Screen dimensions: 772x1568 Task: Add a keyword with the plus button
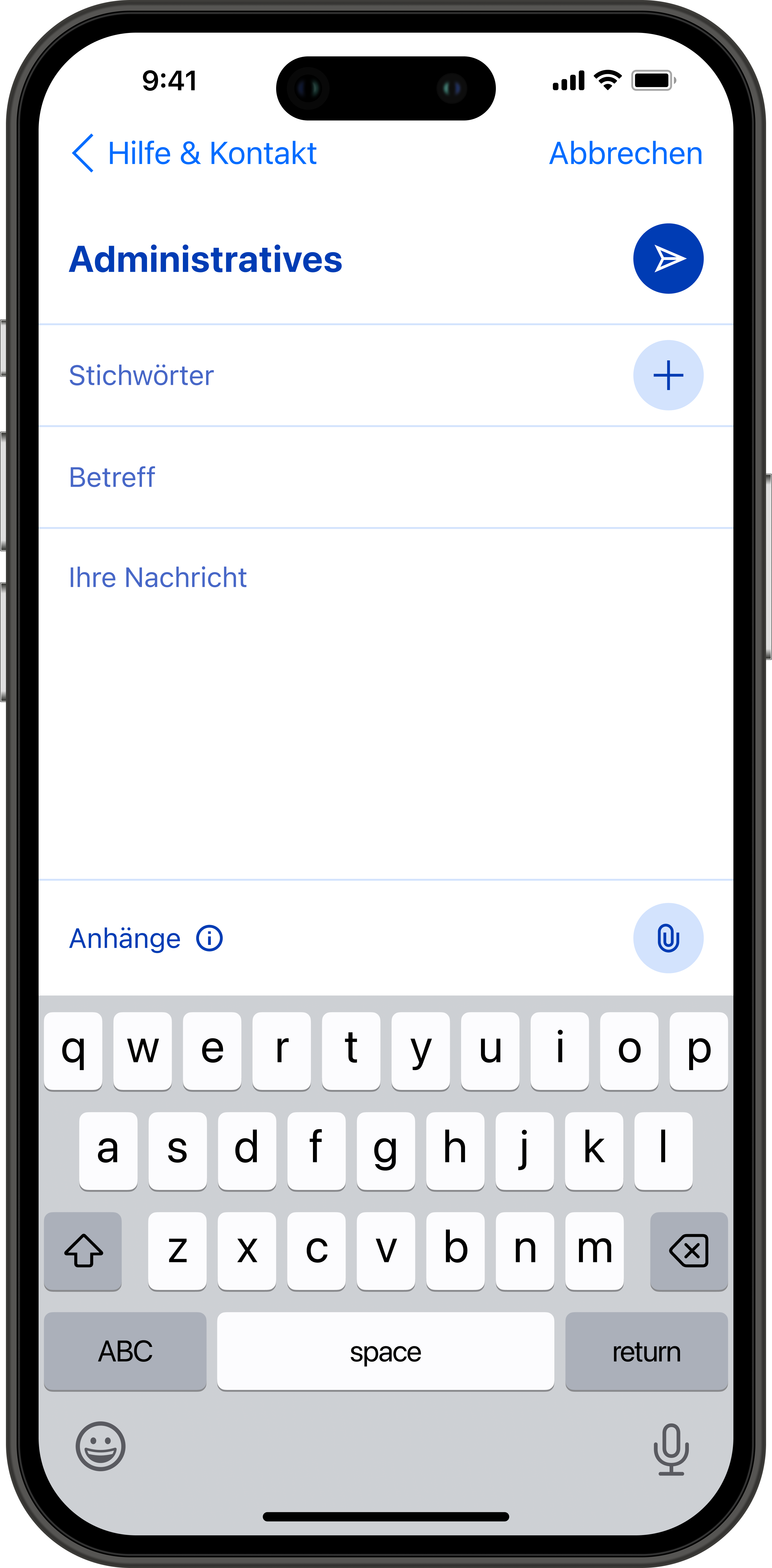click(668, 375)
